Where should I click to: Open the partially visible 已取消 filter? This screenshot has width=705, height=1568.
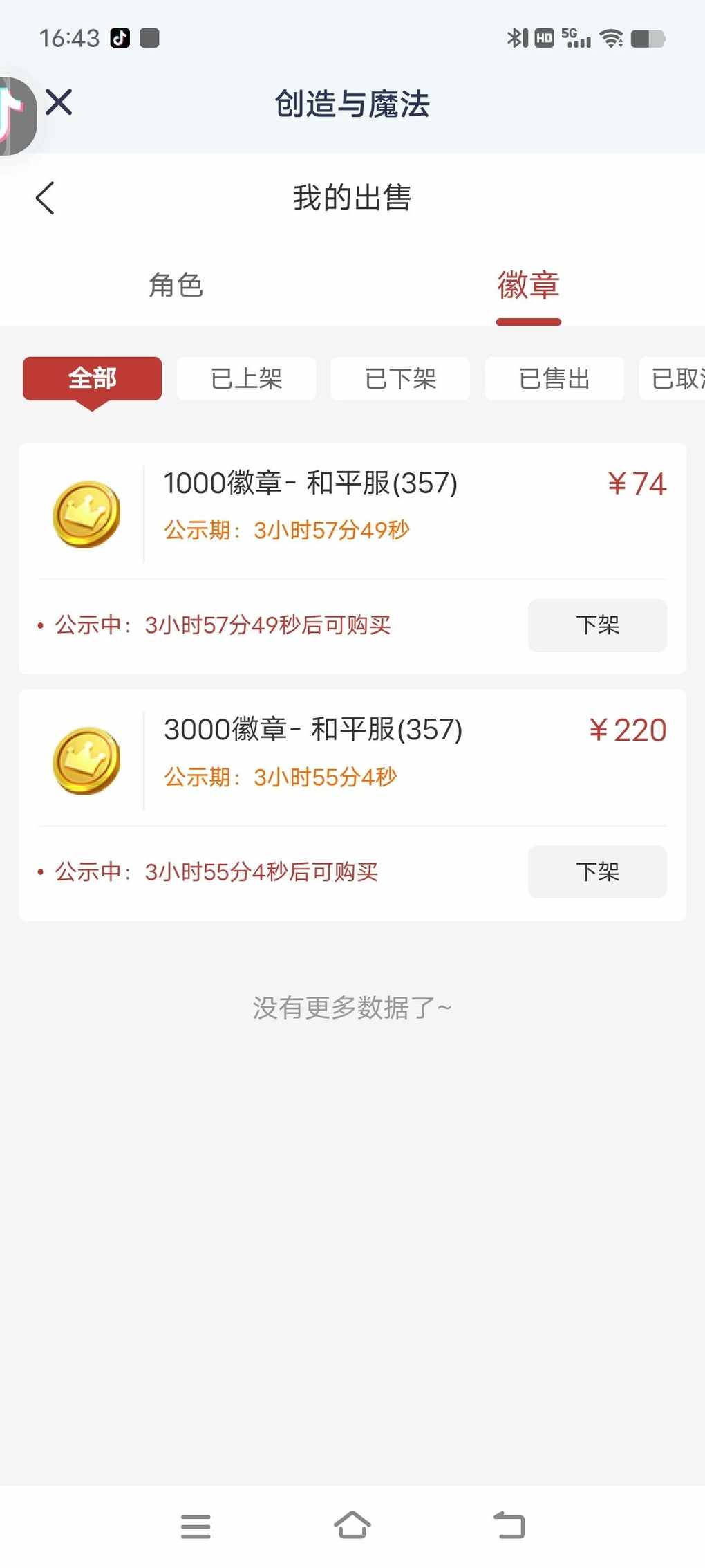click(x=673, y=378)
